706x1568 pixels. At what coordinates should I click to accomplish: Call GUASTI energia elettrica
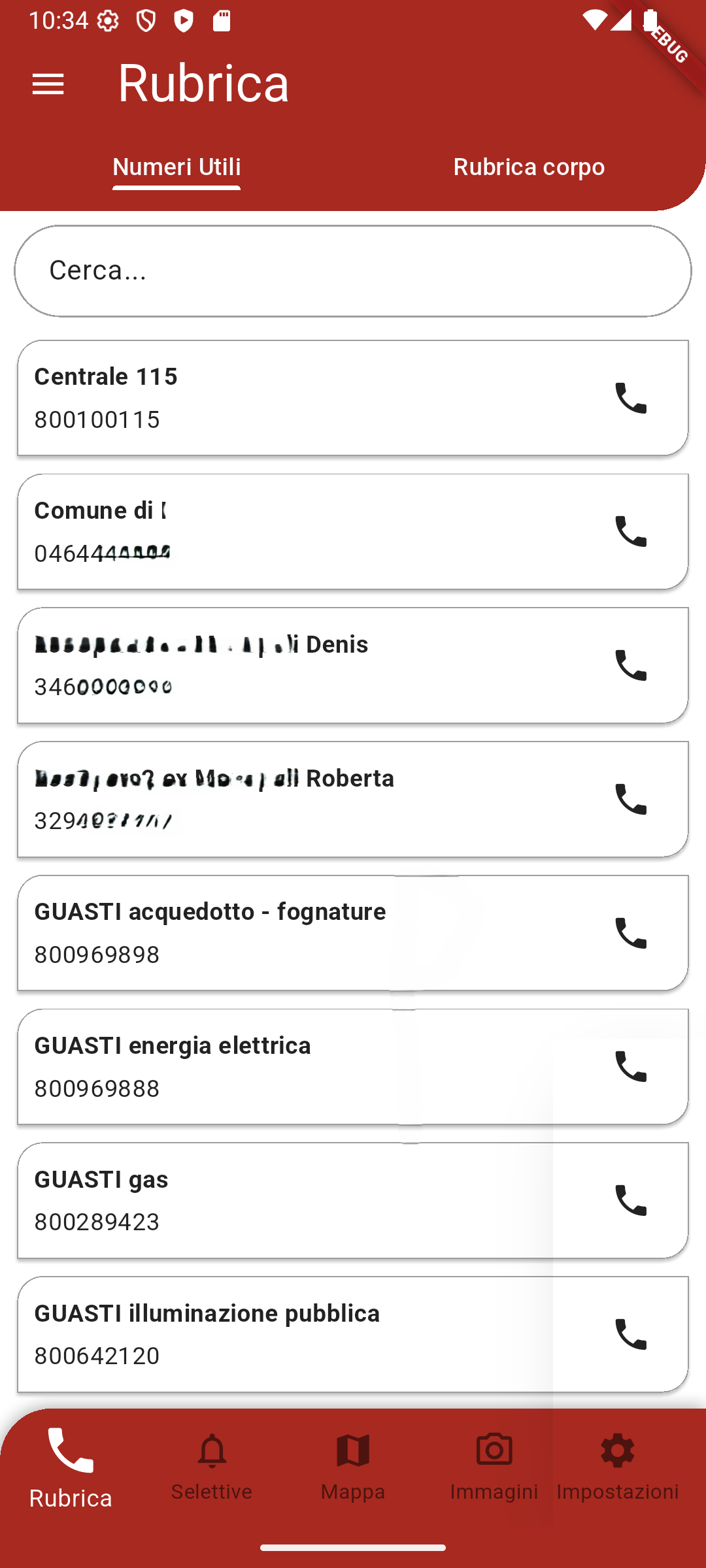click(x=631, y=1067)
